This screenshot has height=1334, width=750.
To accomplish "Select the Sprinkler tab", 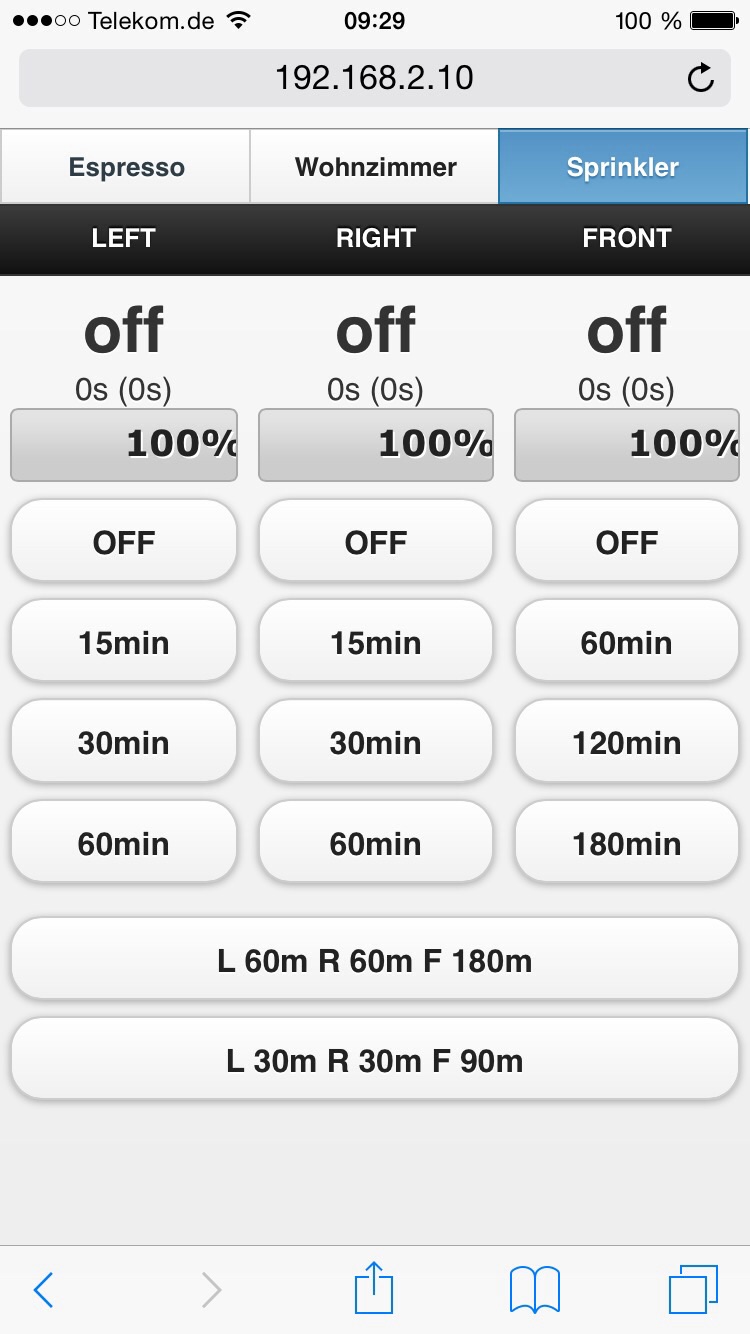I will coord(622,167).
